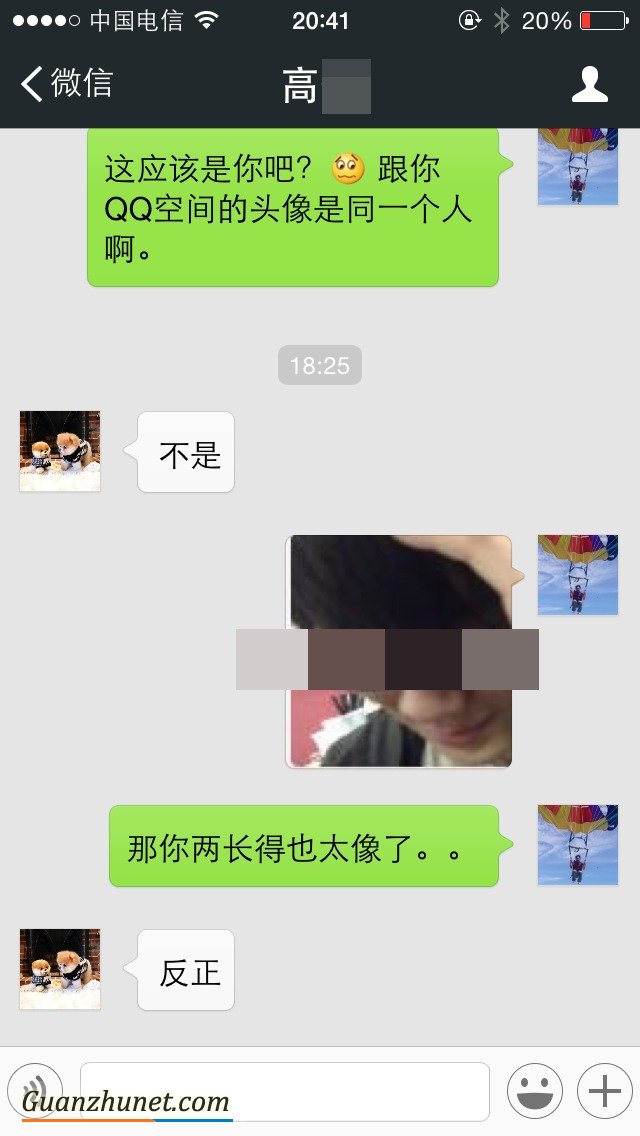Open the emoji picker
The height and width of the screenshot is (1136, 640).
point(534,1090)
